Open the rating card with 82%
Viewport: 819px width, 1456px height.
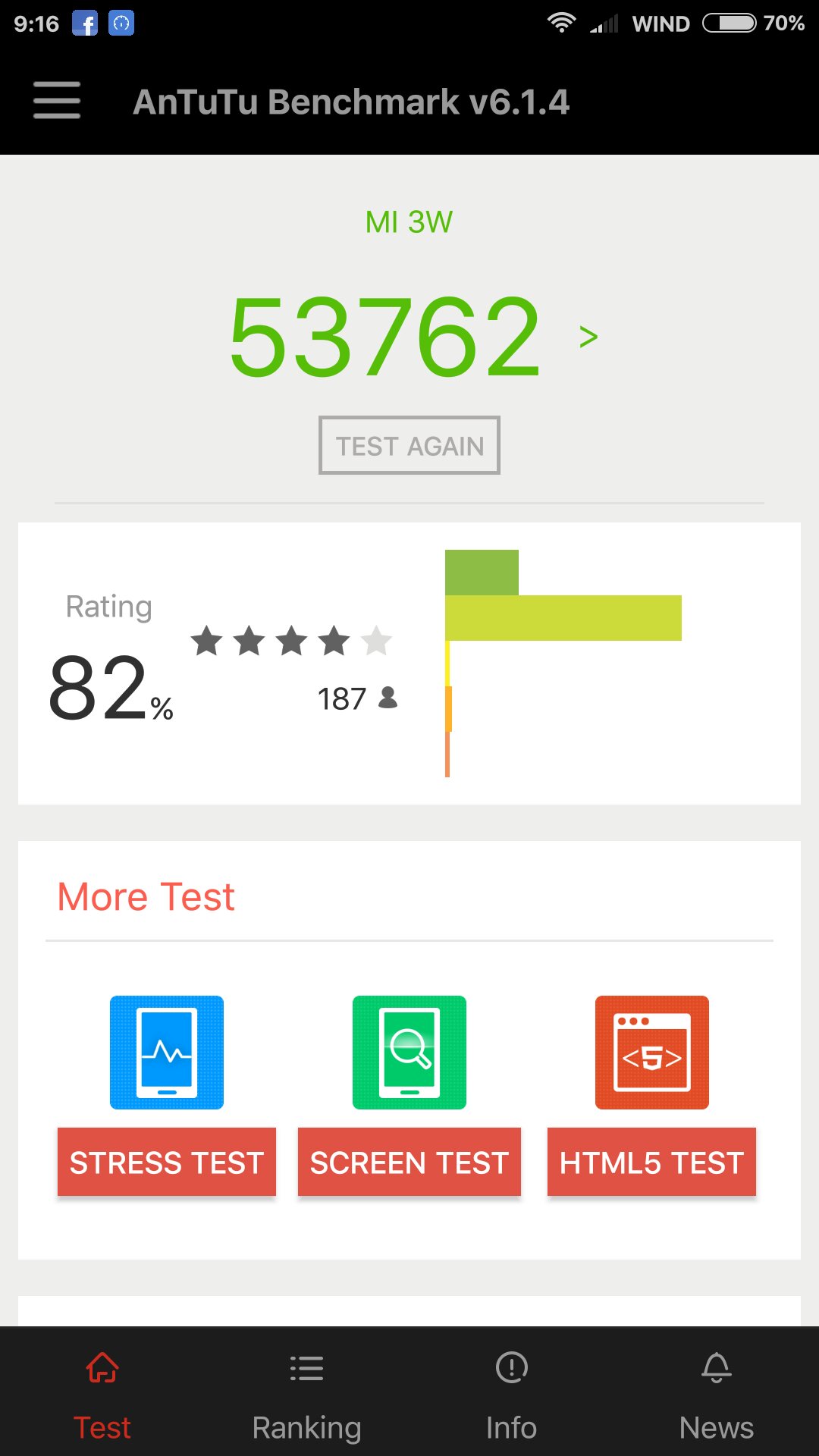227,664
